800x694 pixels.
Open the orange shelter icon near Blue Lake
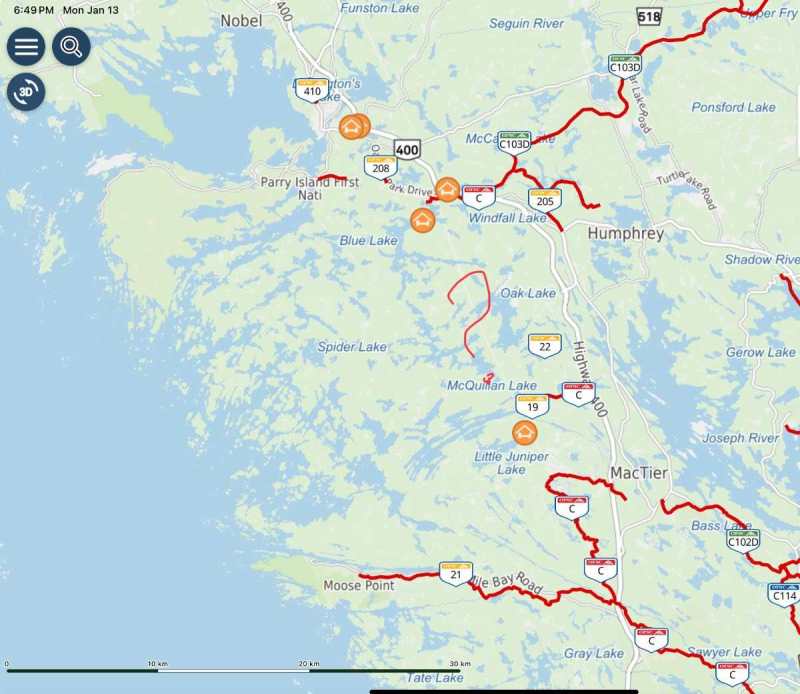(423, 220)
